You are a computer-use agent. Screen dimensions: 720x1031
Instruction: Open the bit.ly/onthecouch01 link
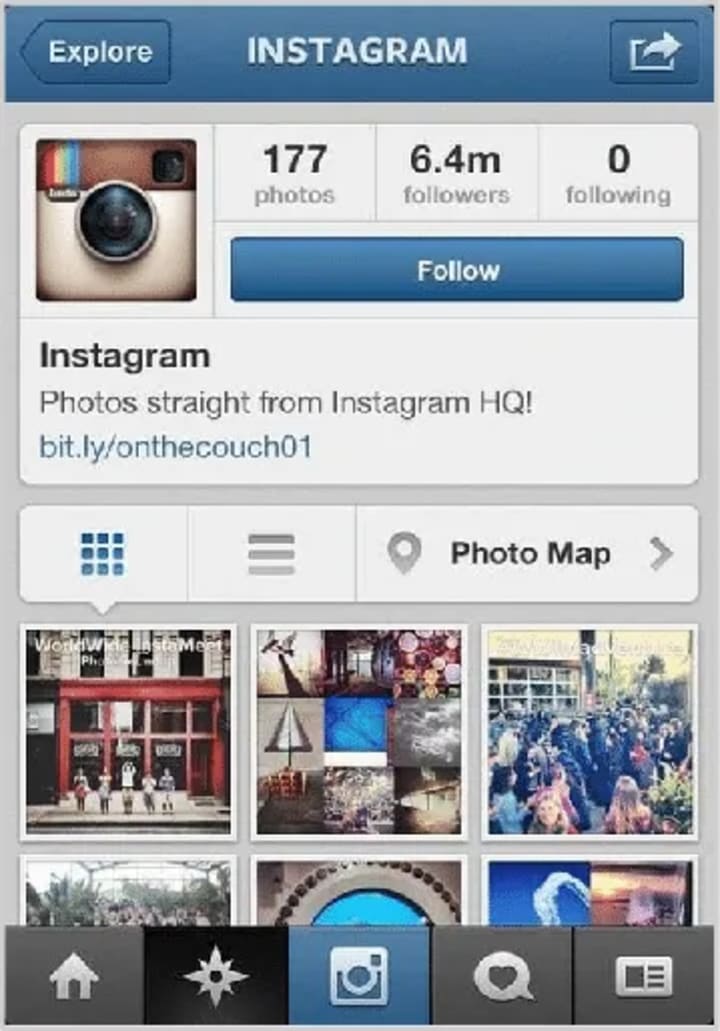tap(175, 446)
